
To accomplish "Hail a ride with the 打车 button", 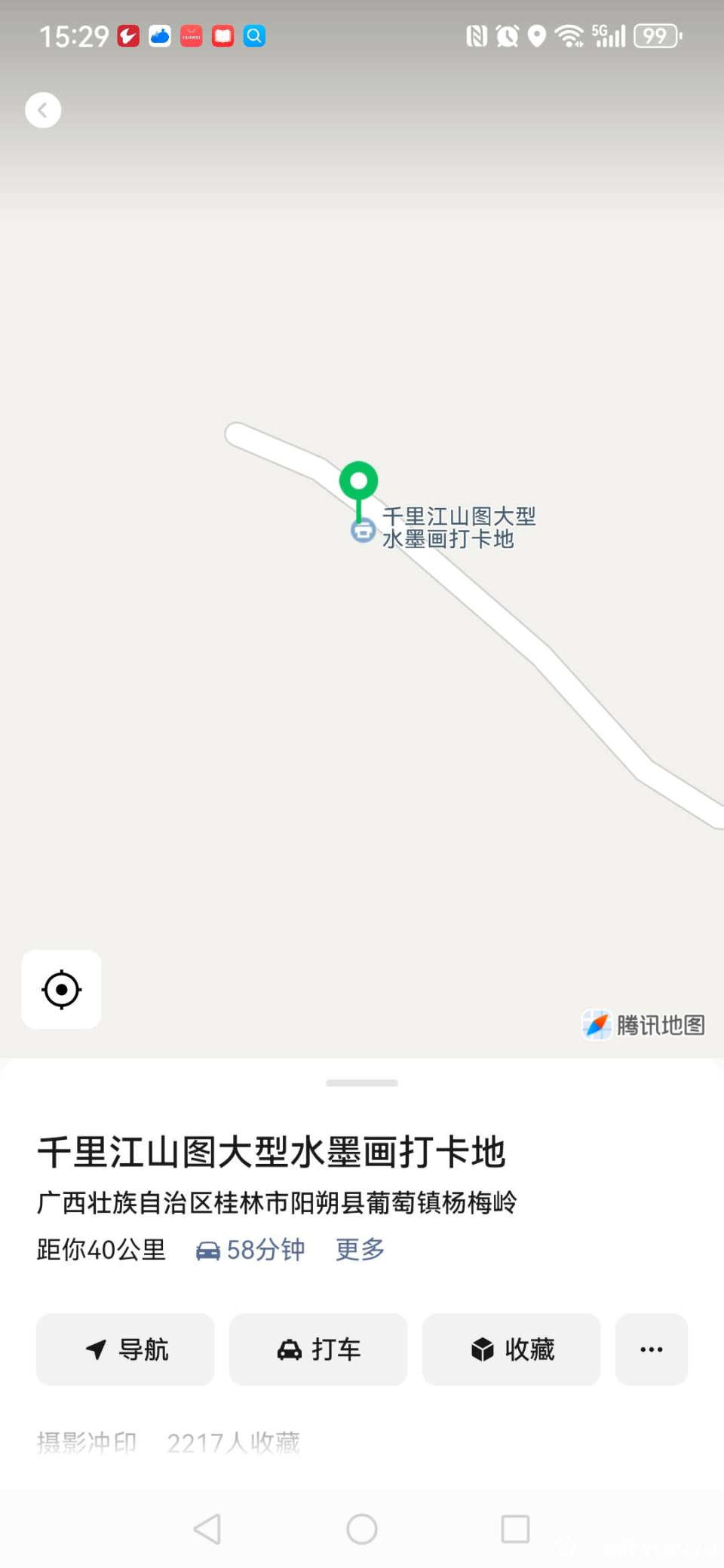I will coord(318,1349).
